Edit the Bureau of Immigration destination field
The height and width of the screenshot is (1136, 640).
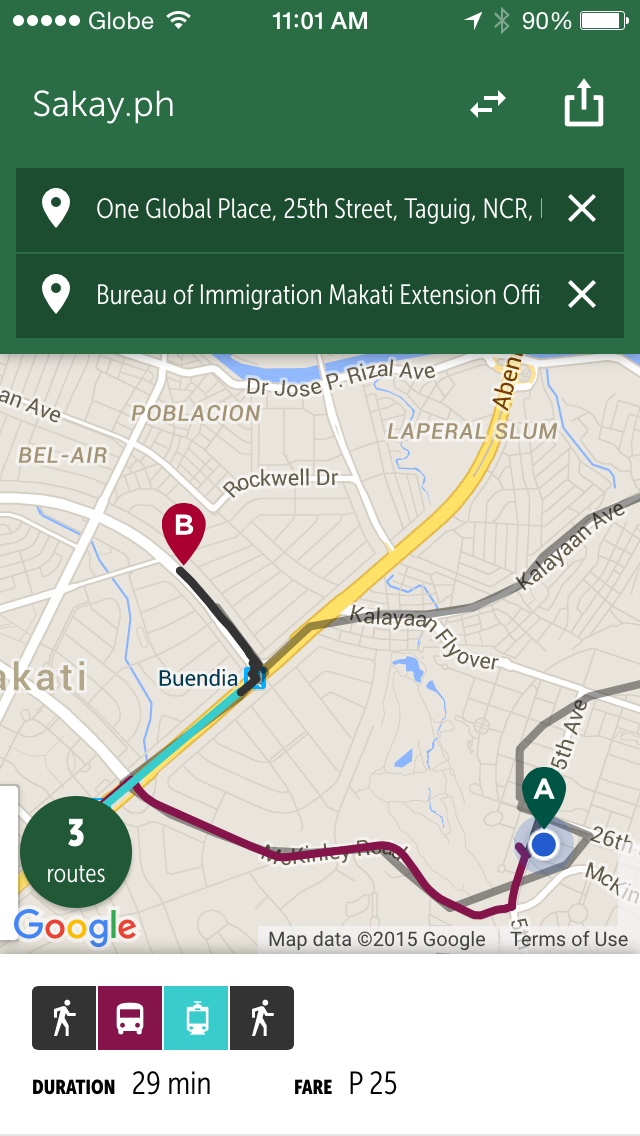coord(319,296)
